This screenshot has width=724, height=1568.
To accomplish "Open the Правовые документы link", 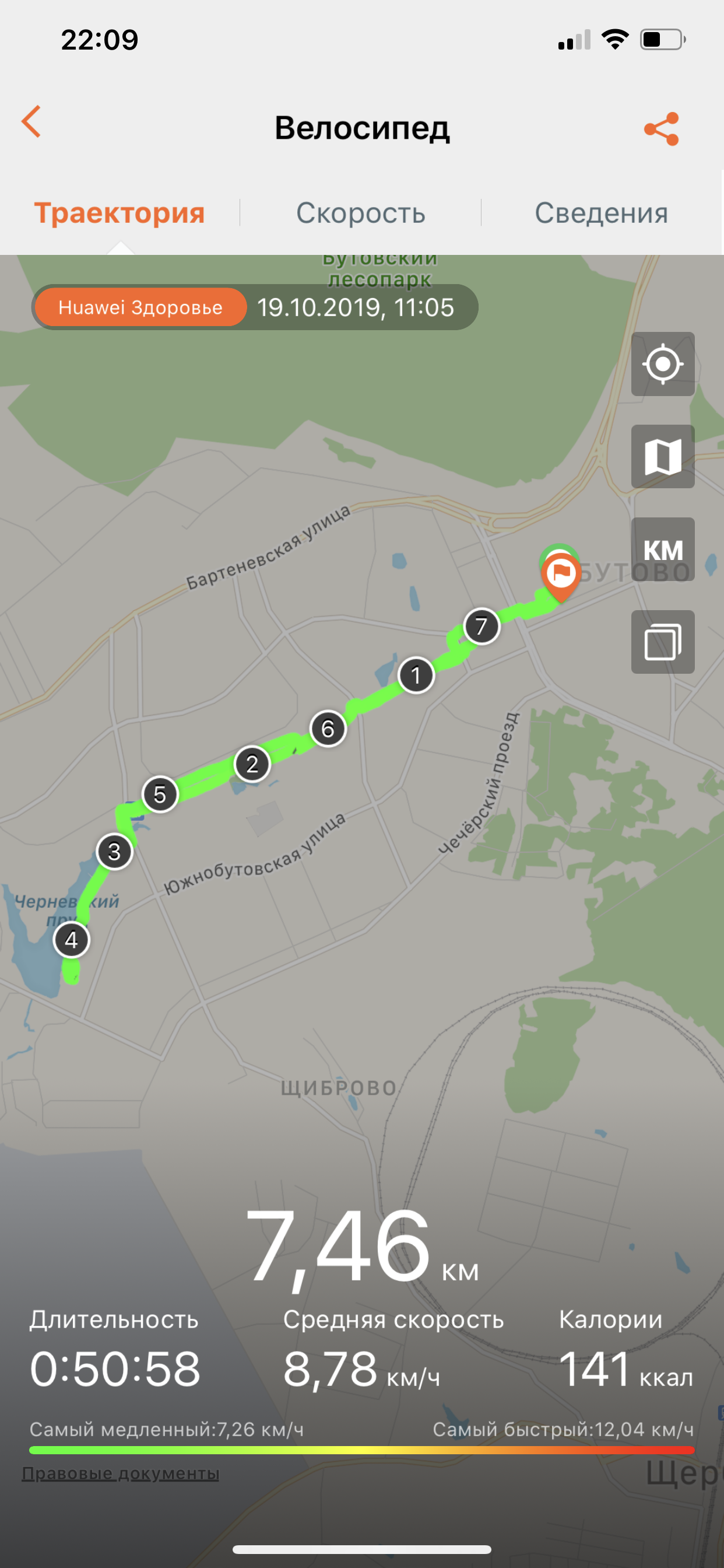I will click(x=121, y=1473).
